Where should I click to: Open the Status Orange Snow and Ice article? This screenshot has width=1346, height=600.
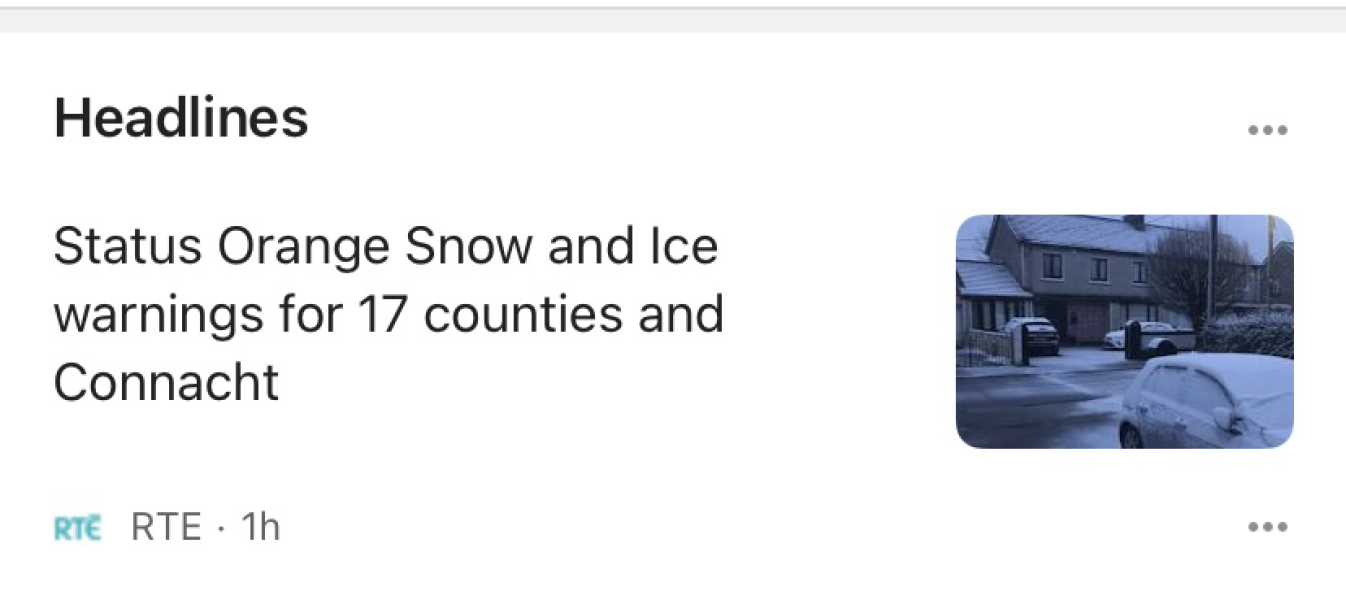(x=388, y=314)
